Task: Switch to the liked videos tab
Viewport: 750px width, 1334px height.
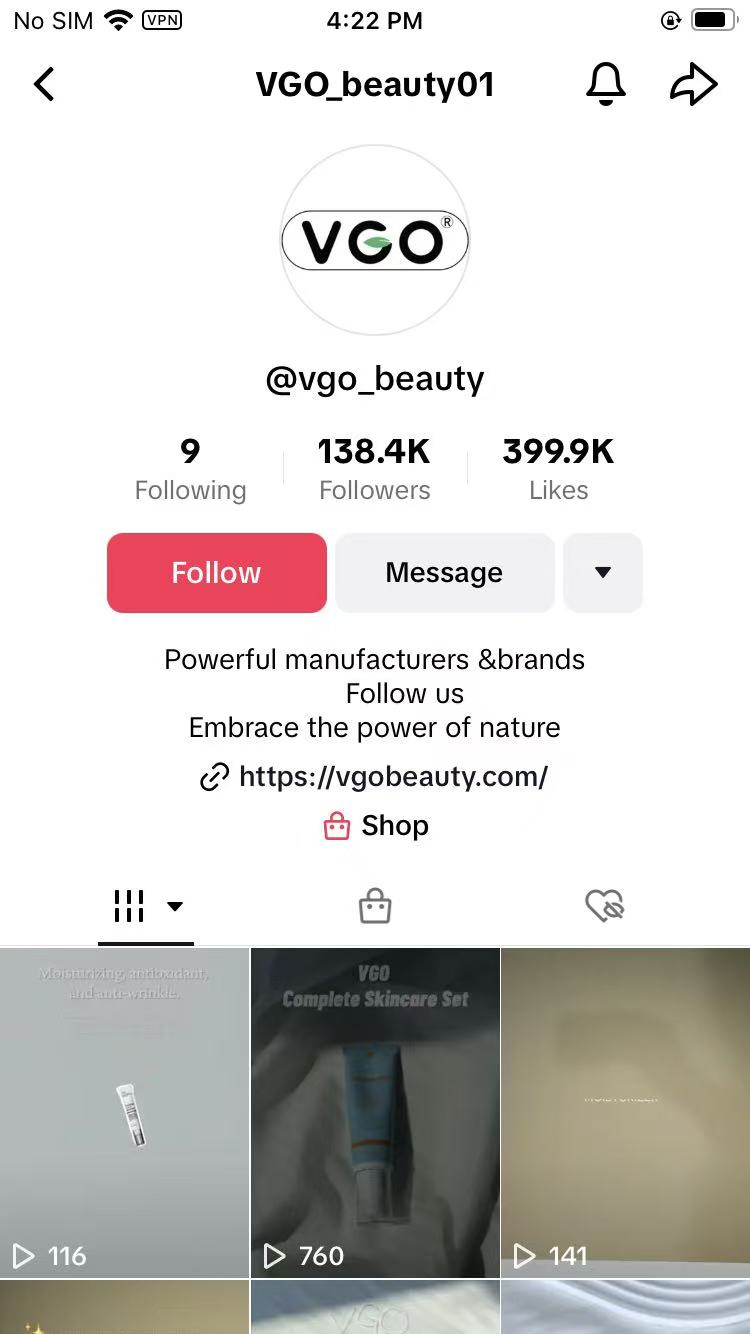Action: point(604,907)
